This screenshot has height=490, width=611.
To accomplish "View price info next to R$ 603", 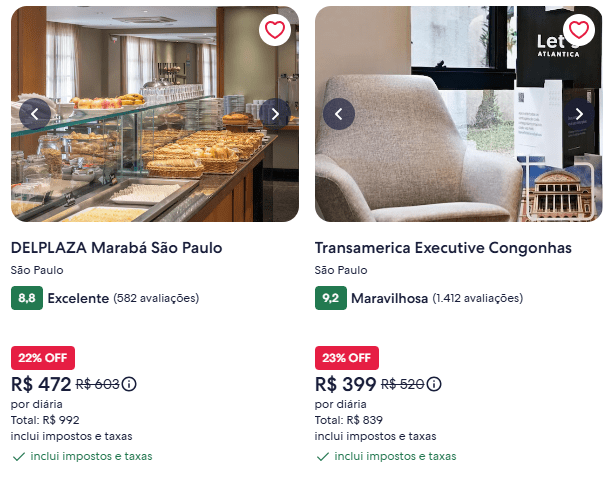I will pyautogui.click(x=129, y=384).
